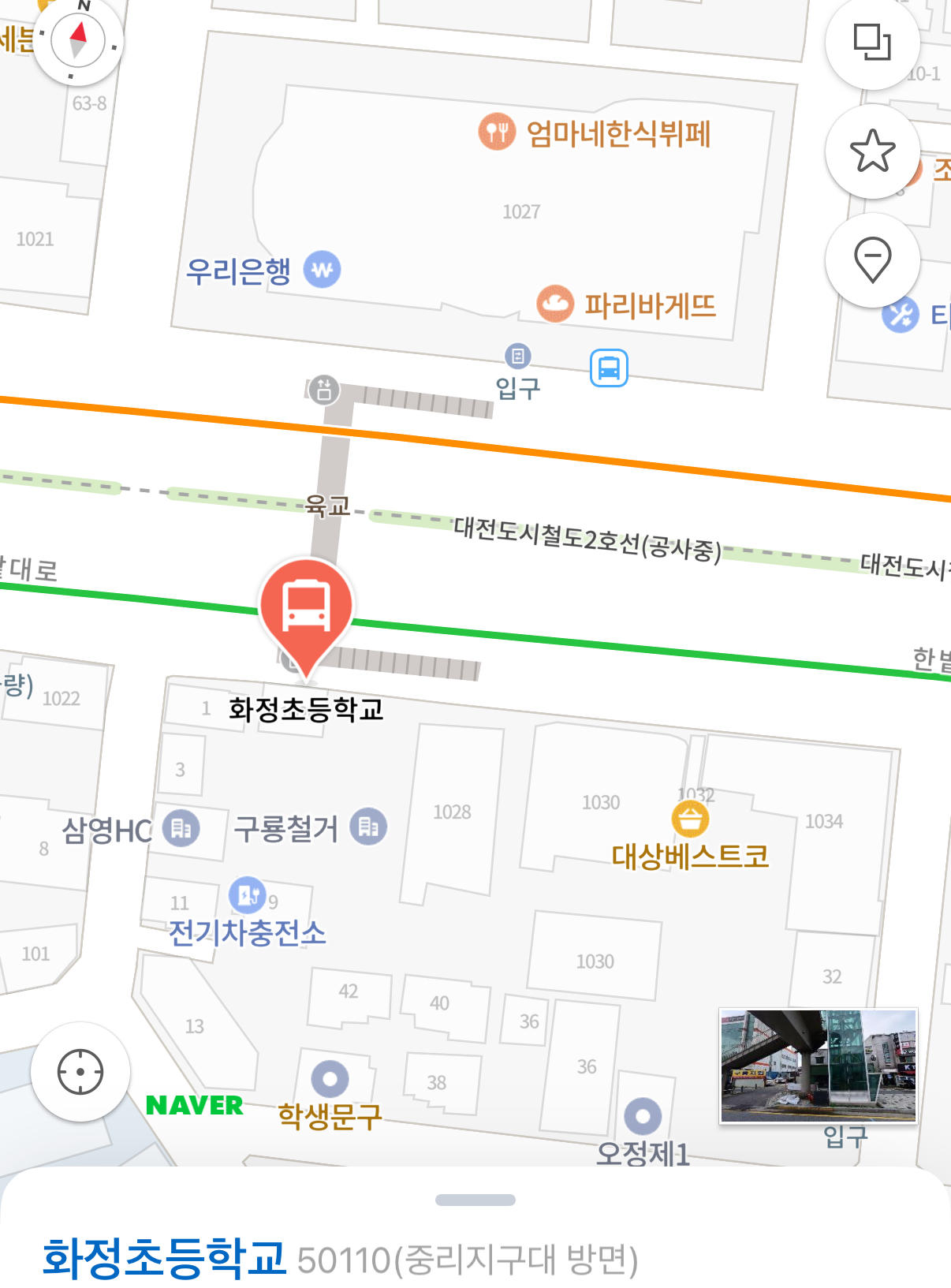Expand the bottom sheet using its drag handle
Viewport: 951px width, 1288px height.
[475, 1200]
